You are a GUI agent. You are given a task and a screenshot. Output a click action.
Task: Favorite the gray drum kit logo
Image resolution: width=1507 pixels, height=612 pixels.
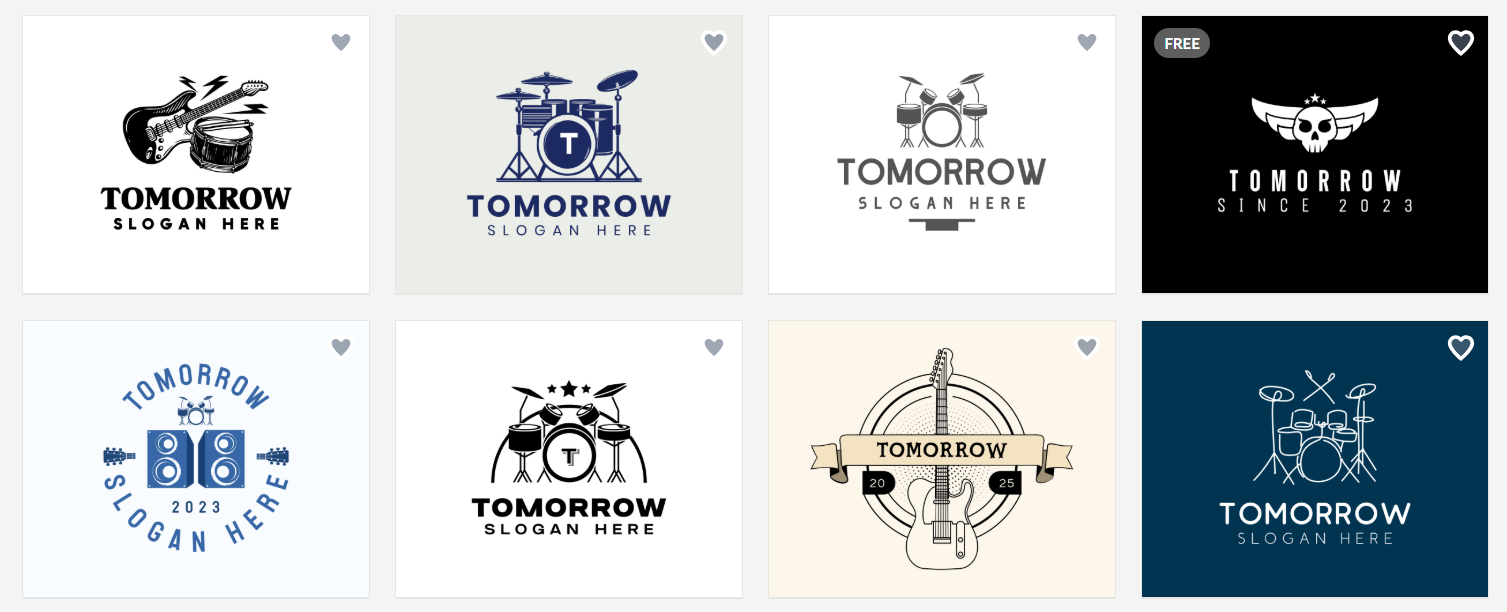[x=1087, y=42]
